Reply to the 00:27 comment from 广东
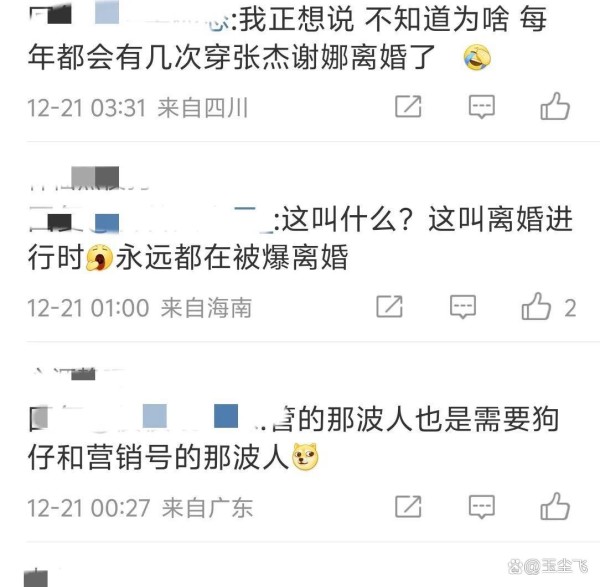Screen dimensions: 600x587 (482, 506)
